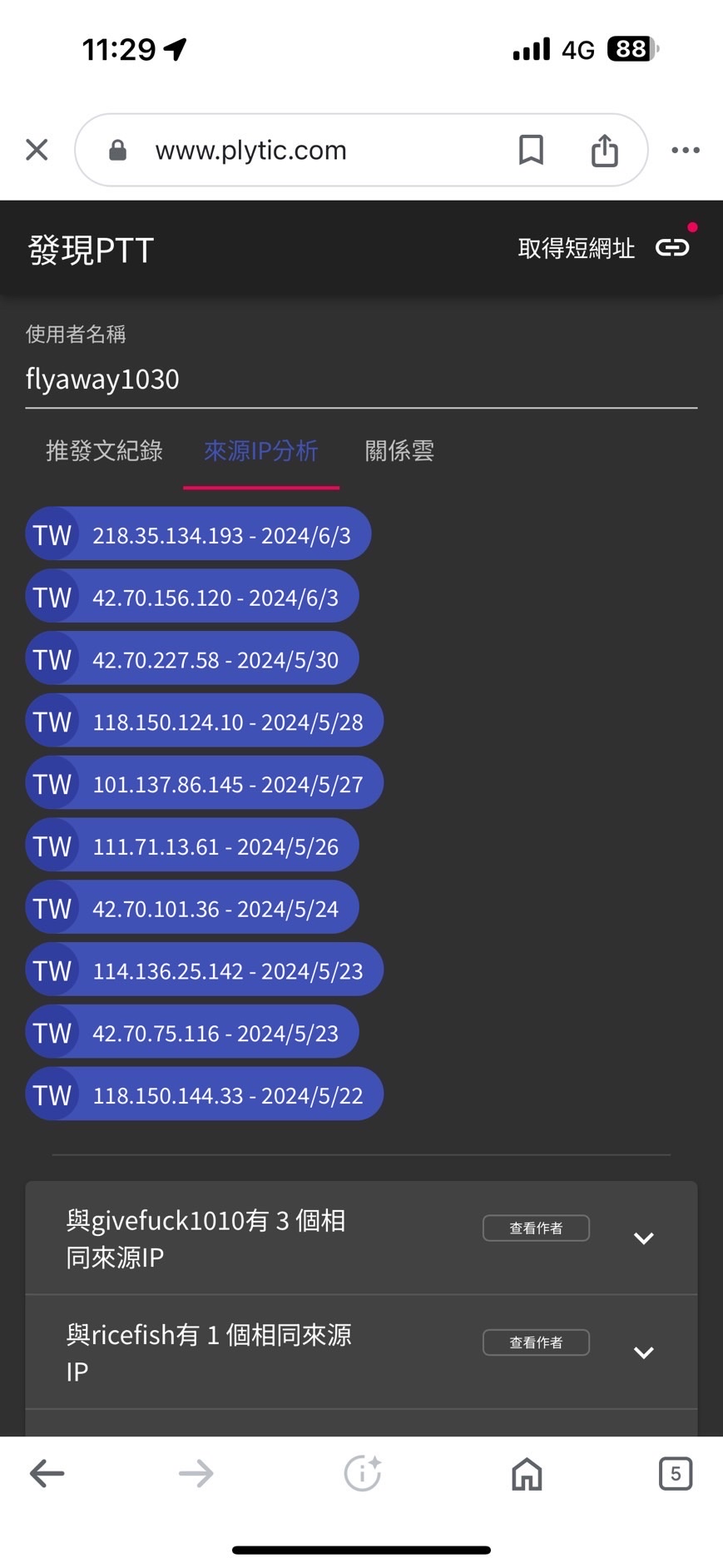
Task: Tap the 218.35.134.193 IP chip
Action: tap(198, 534)
